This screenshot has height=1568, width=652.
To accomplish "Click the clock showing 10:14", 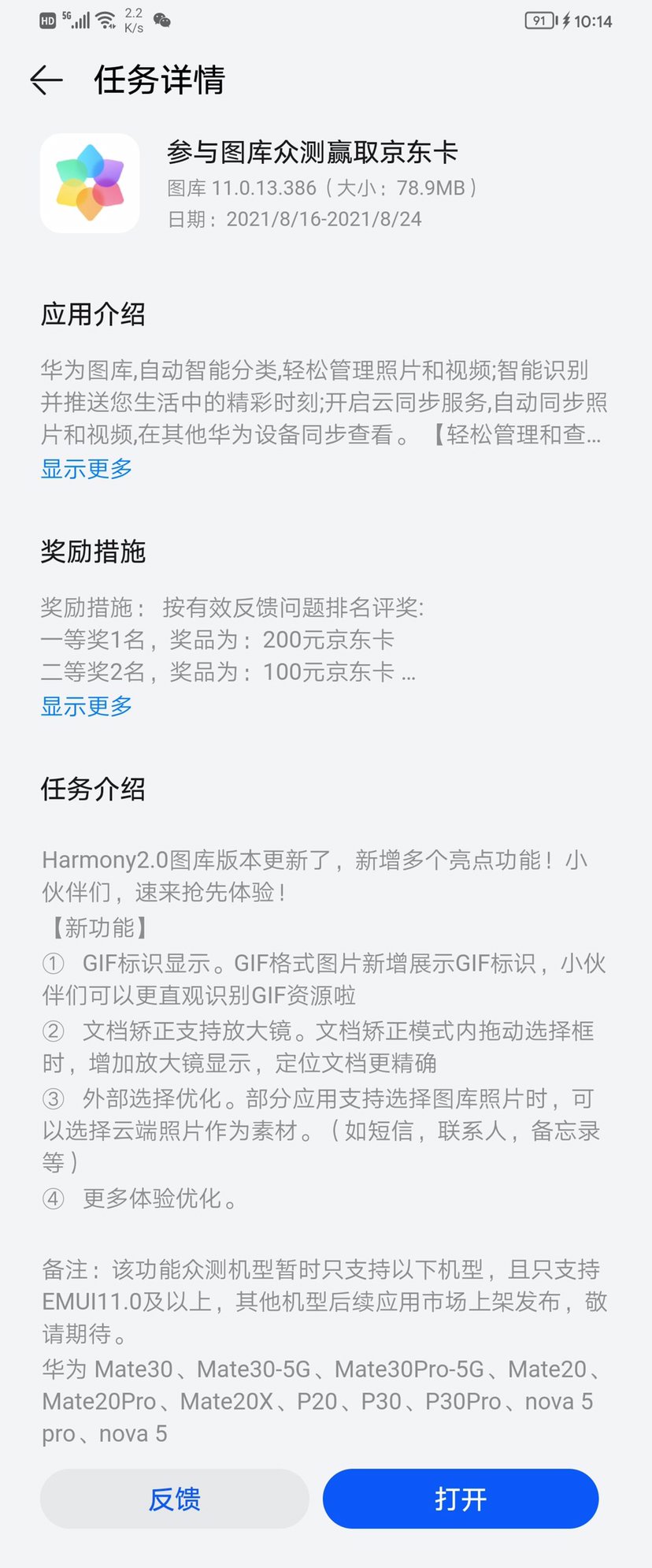I will click(596, 21).
